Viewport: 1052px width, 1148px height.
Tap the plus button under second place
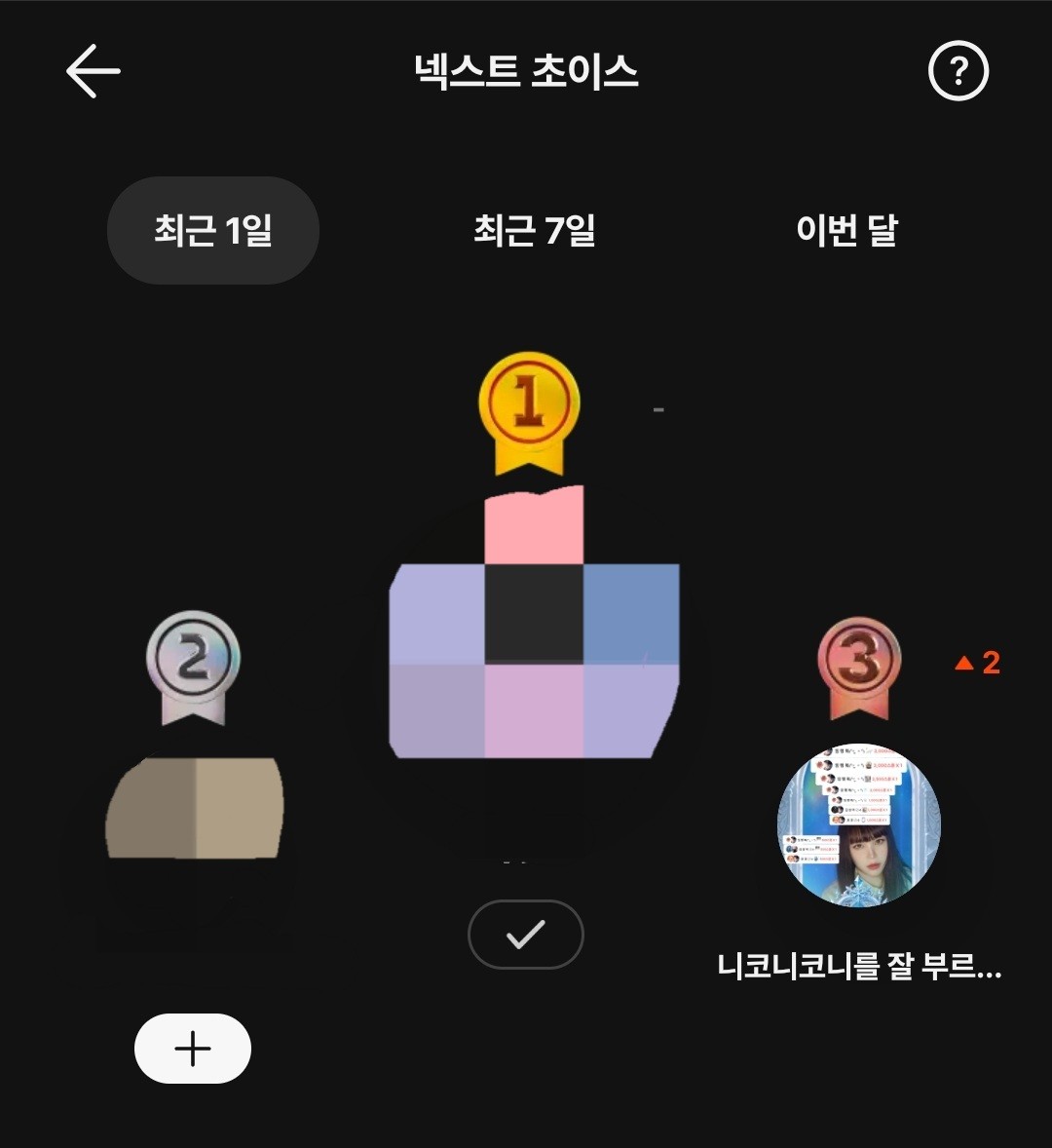[x=193, y=1049]
